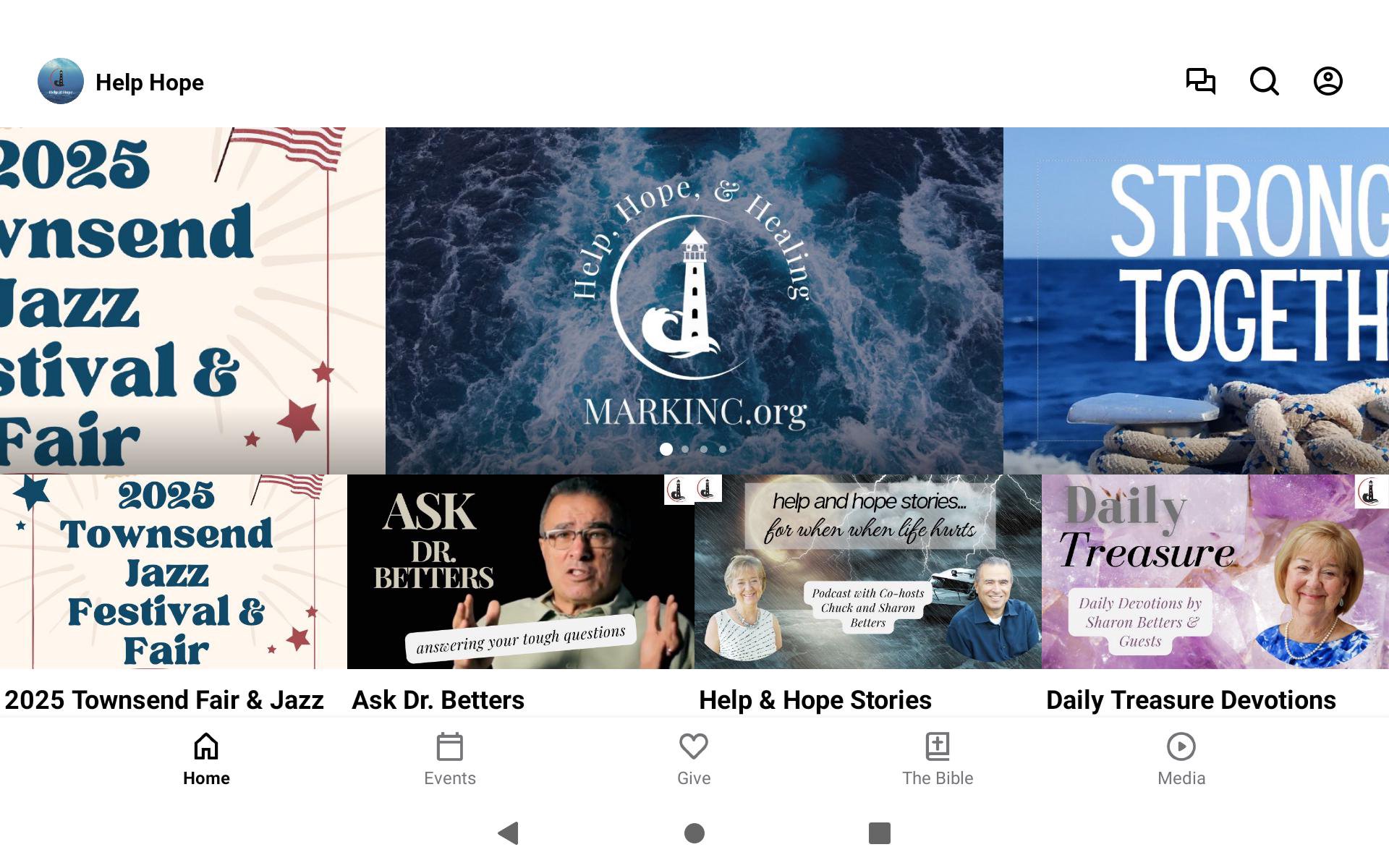
Task: Open the Stronger Together banner
Action: pyautogui.click(x=1196, y=300)
